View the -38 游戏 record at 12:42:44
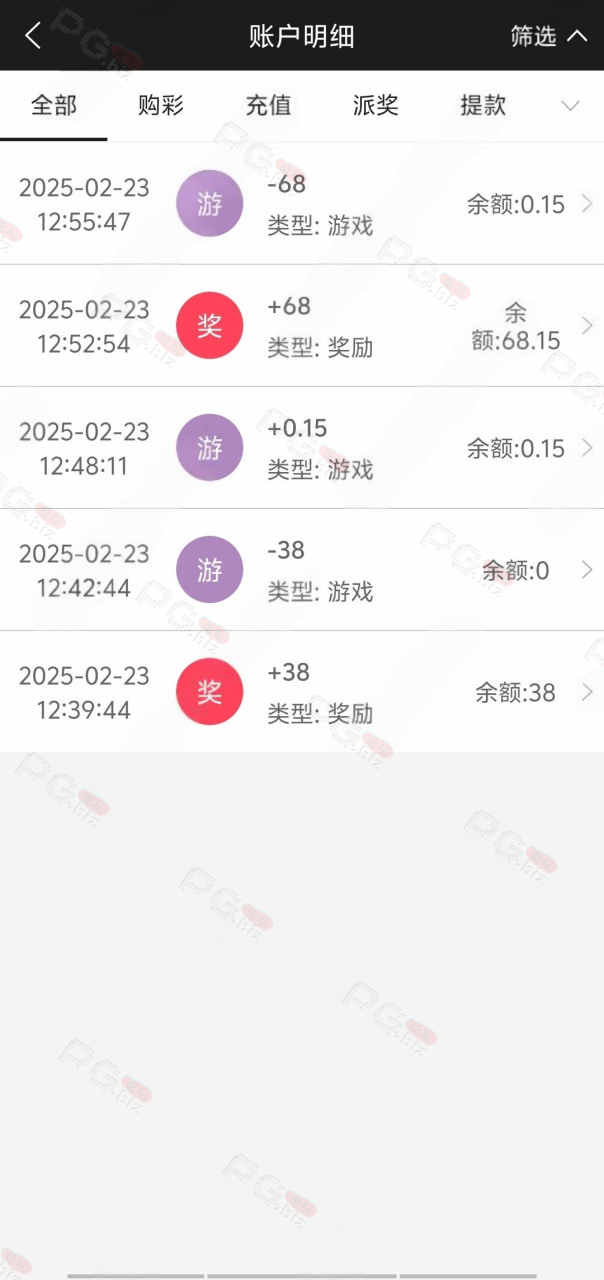 (x=302, y=570)
